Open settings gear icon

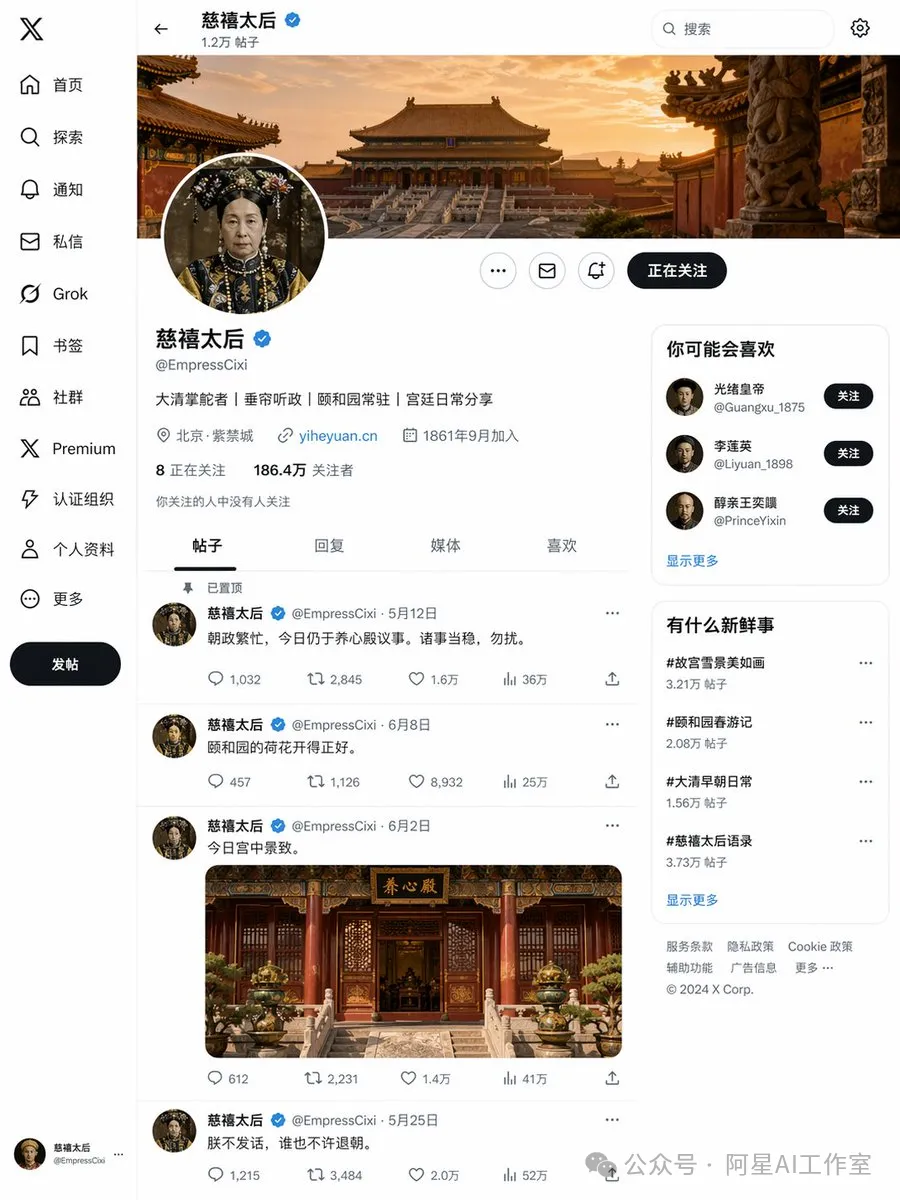(x=860, y=28)
